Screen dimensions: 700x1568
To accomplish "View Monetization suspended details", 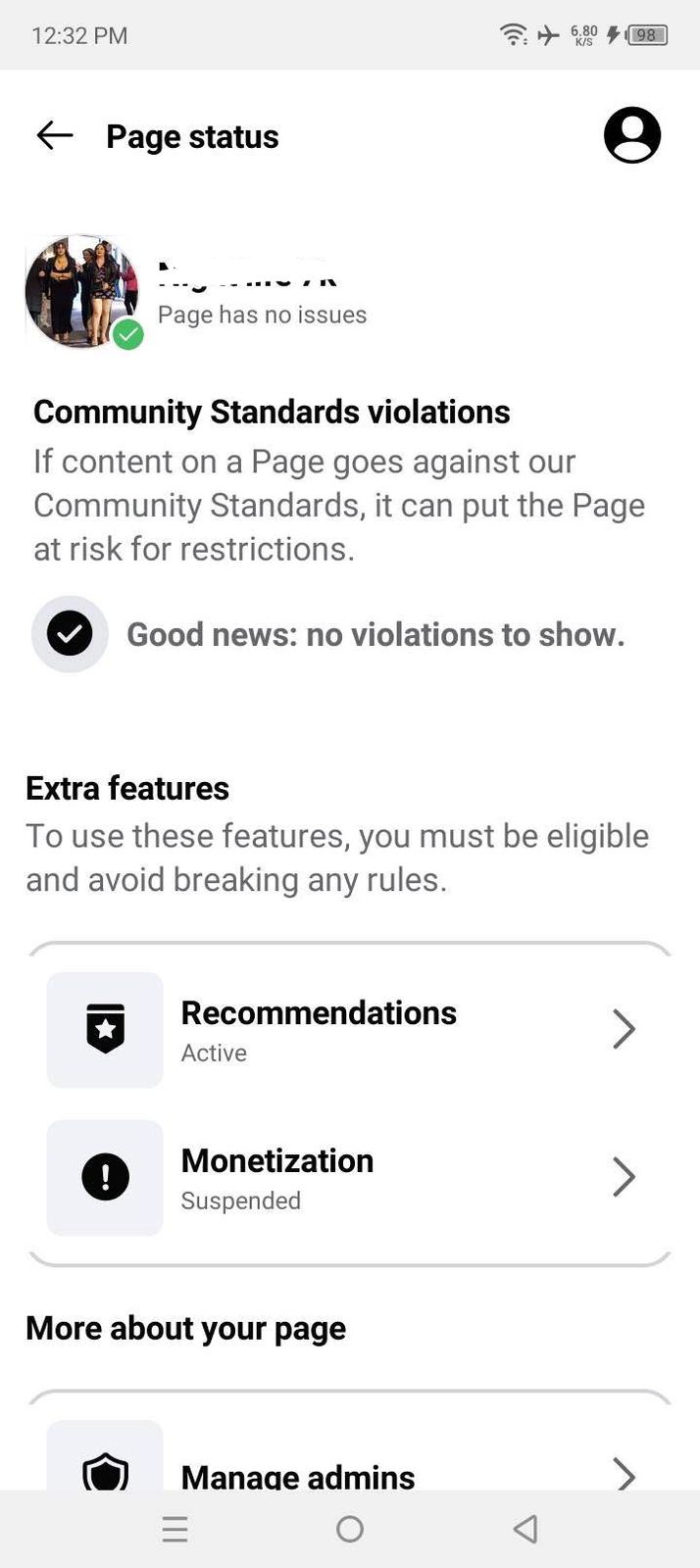I will click(x=350, y=1177).
